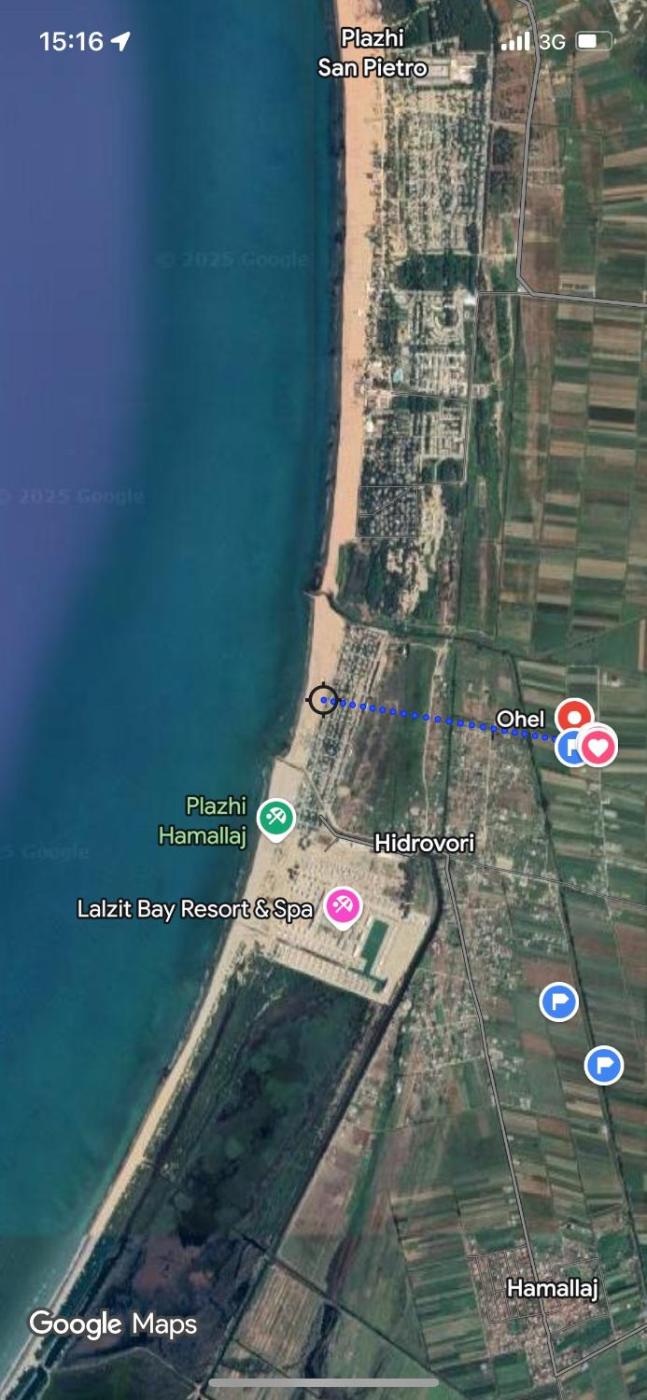
Task: Select the Plazhi San Pietro place label
Action: coord(372,53)
